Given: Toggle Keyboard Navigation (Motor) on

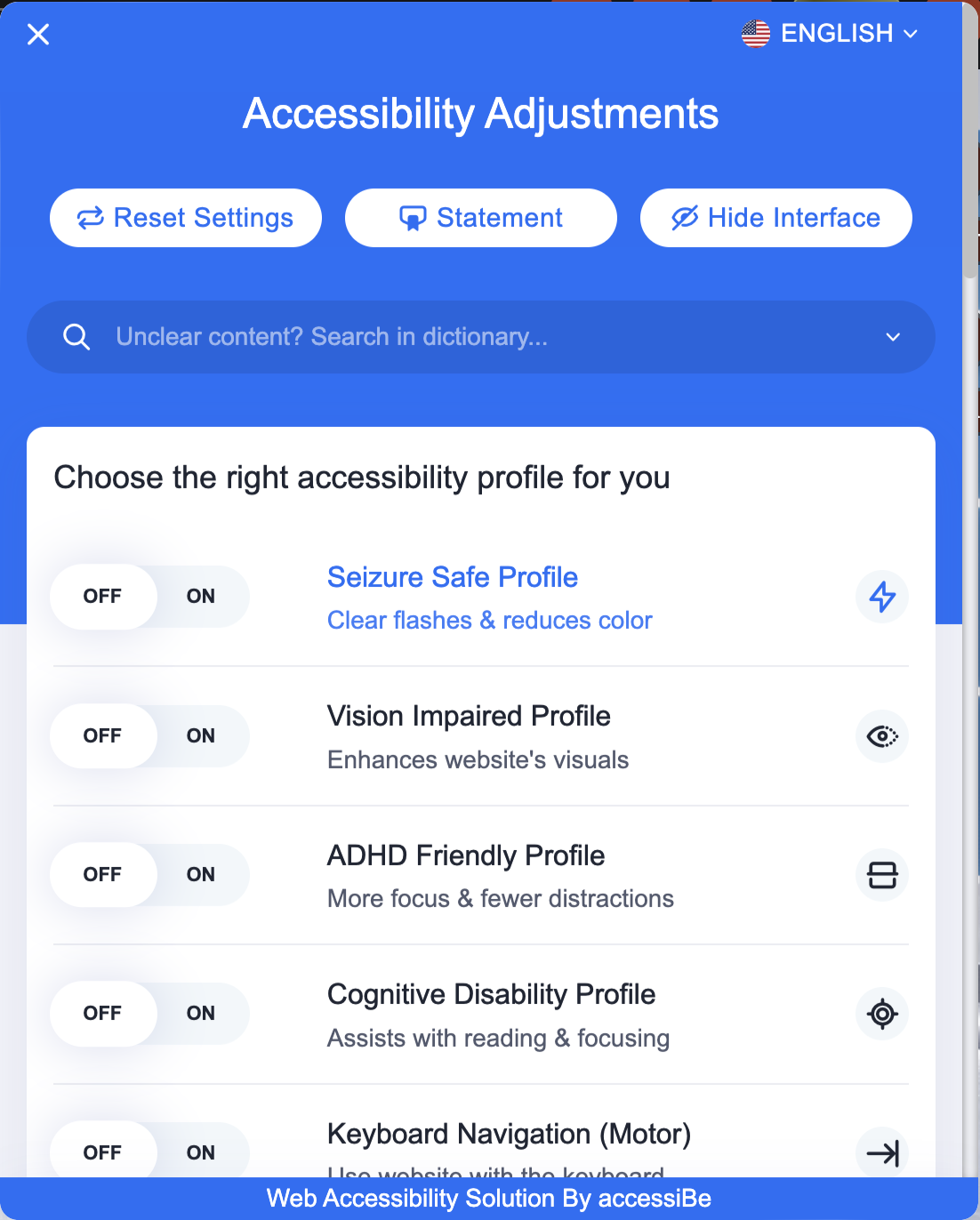Looking at the screenshot, I should [x=201, y=1152].
